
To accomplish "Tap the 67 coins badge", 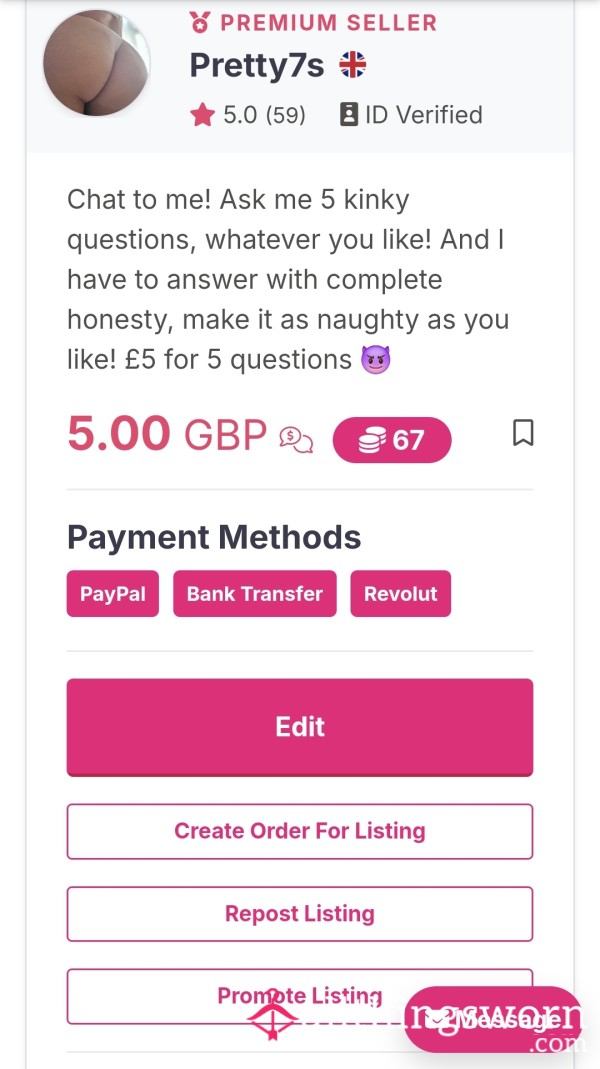I will [x=392, y=440].
